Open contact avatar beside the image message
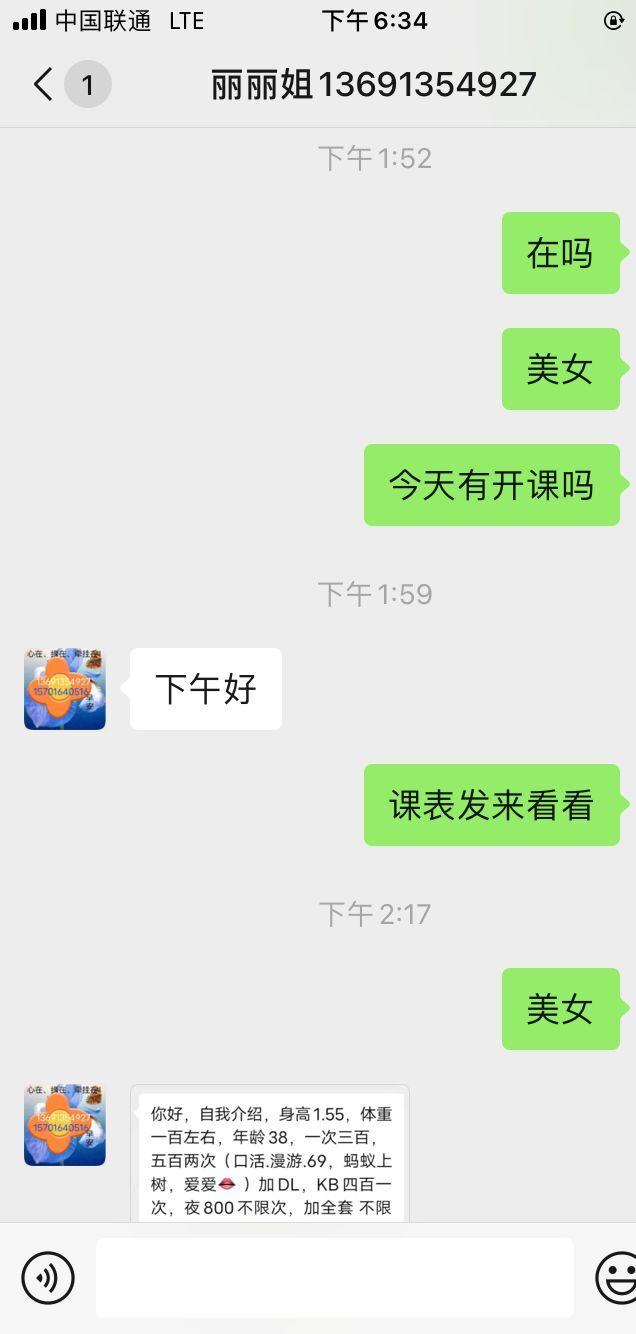The height and width of the screenshot is (1334, 636). click(x=65, y=1125)
